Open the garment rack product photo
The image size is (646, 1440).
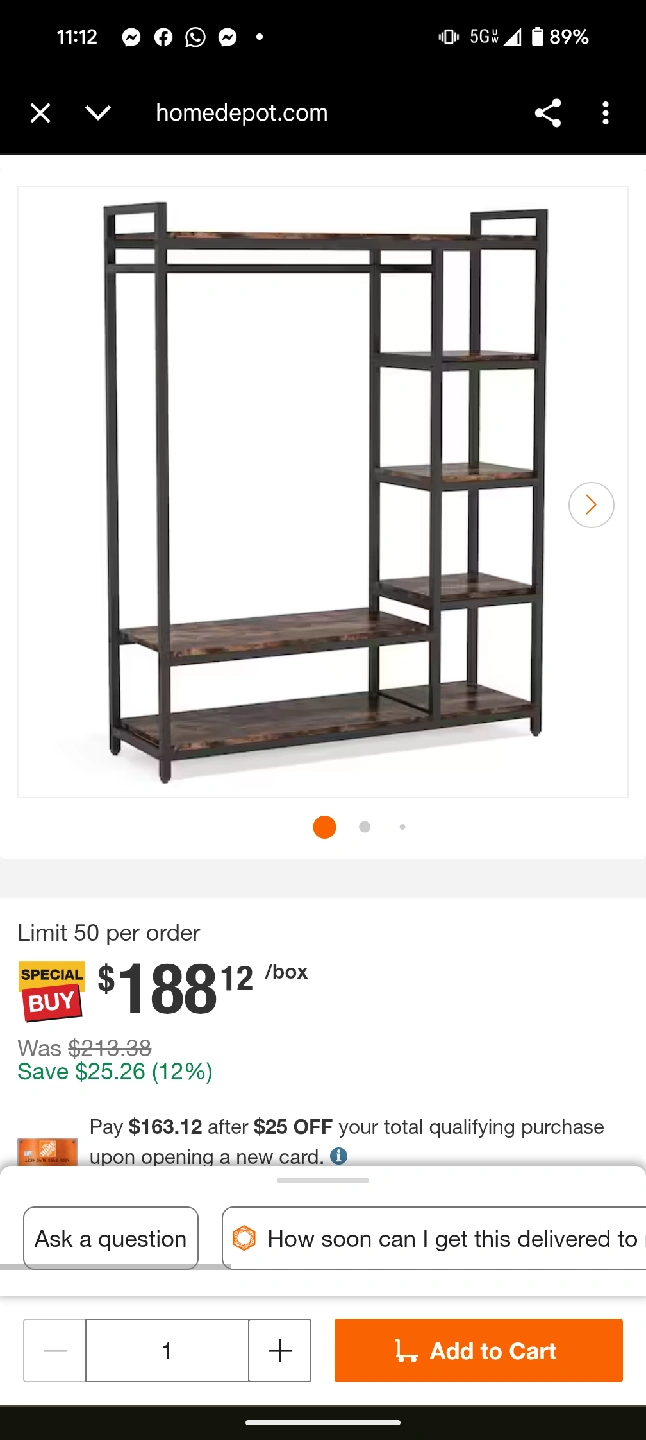pos(322,491)
